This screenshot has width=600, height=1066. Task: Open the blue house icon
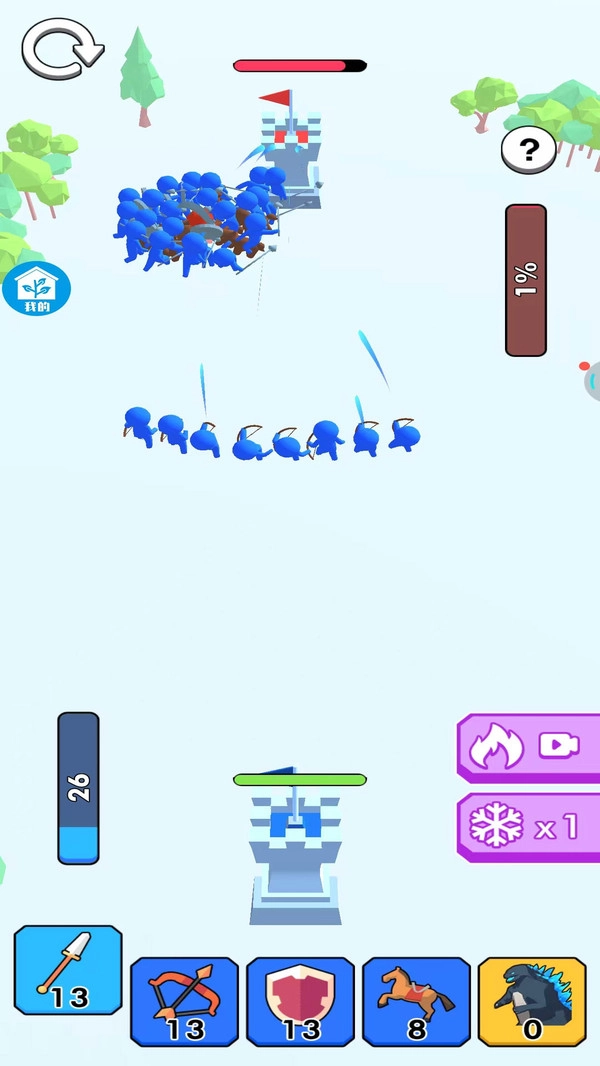pos(35,288)
